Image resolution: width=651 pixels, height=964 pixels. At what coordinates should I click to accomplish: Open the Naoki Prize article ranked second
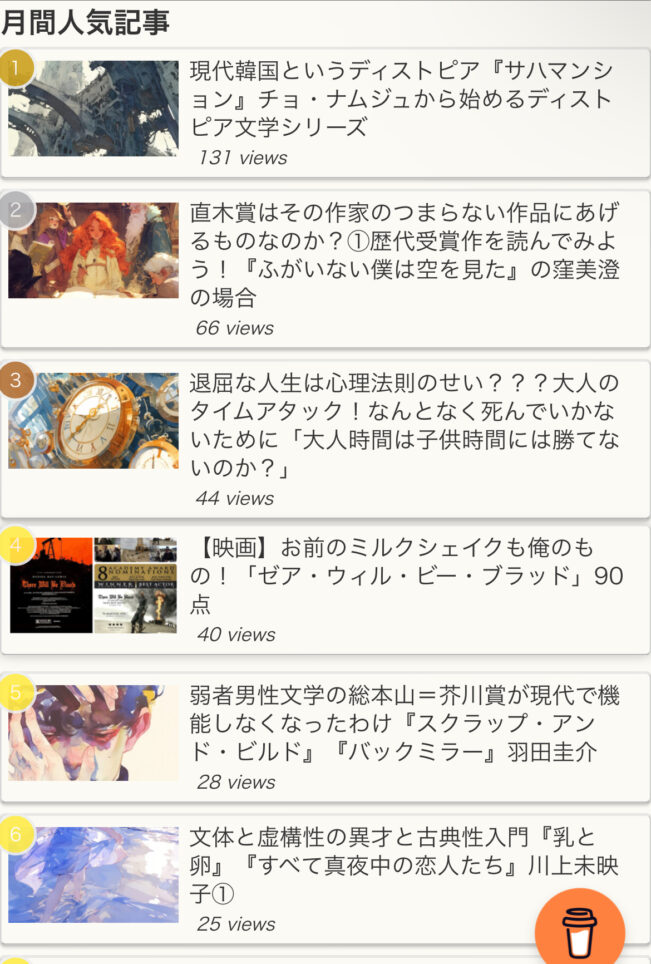(x=404, y=254)
